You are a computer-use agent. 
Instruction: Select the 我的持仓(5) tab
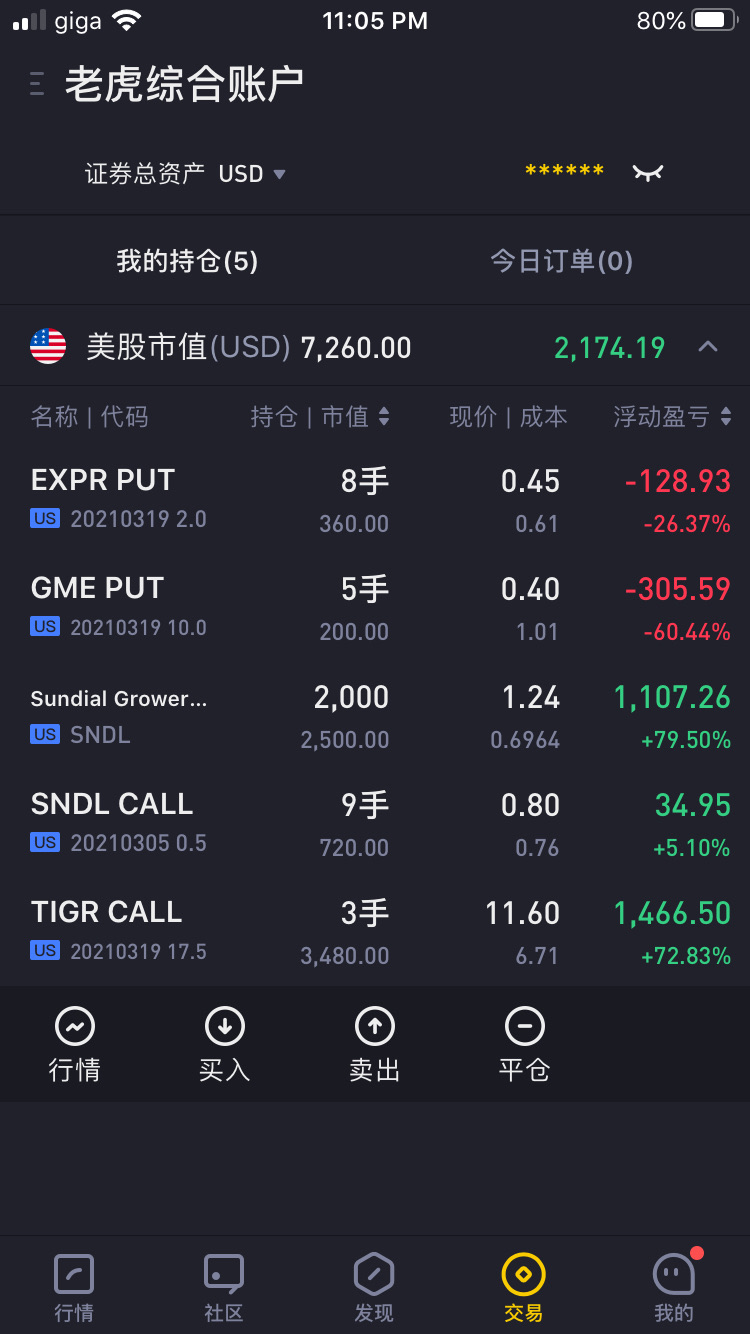[x=187, y=262]
